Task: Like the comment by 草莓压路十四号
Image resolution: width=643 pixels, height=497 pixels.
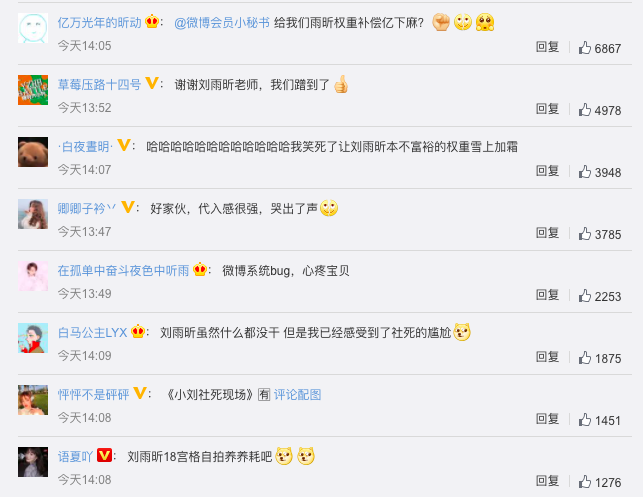Action: 600,109
